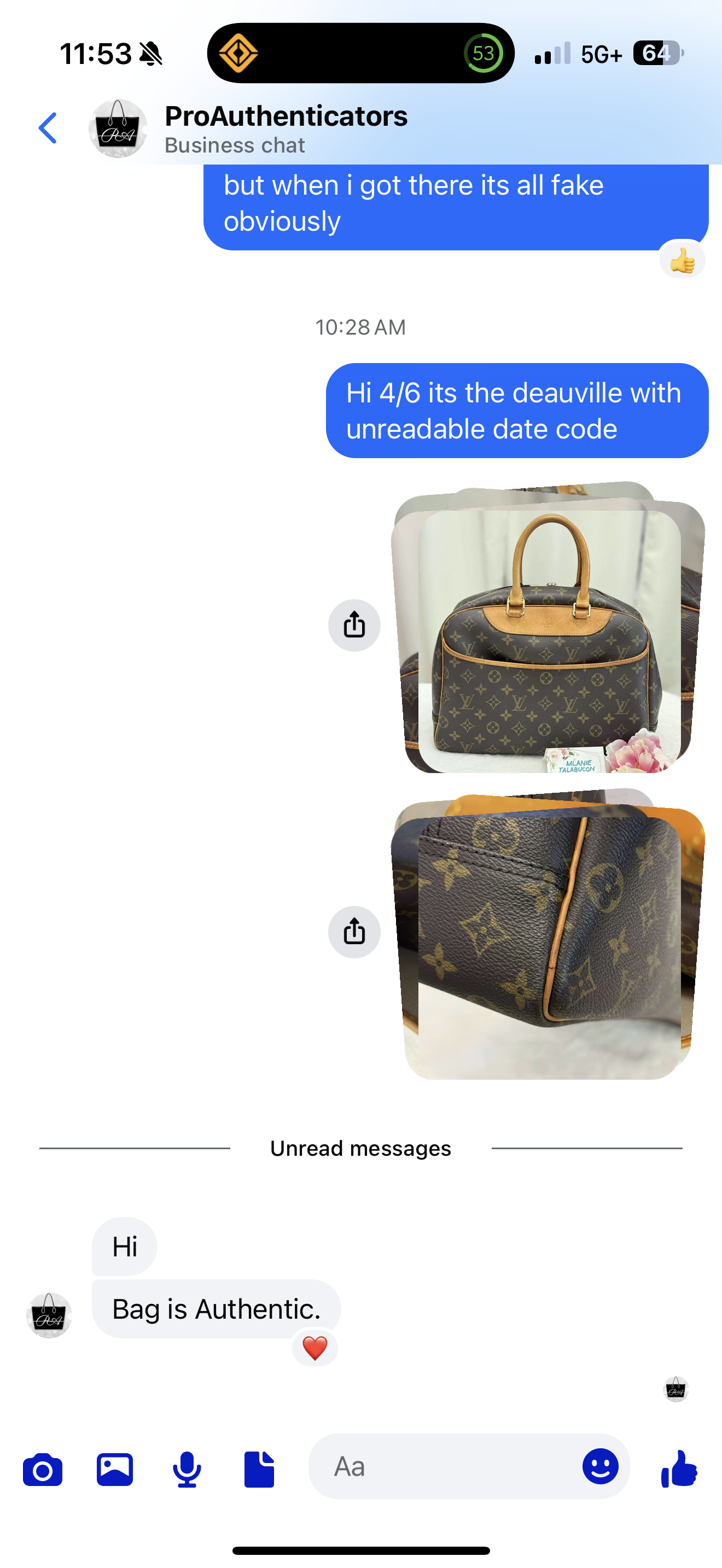View the thumbs-up reaction on fake message
Image resolution: width=722 pixels, height=1568 pixels.
coord(683,261)
